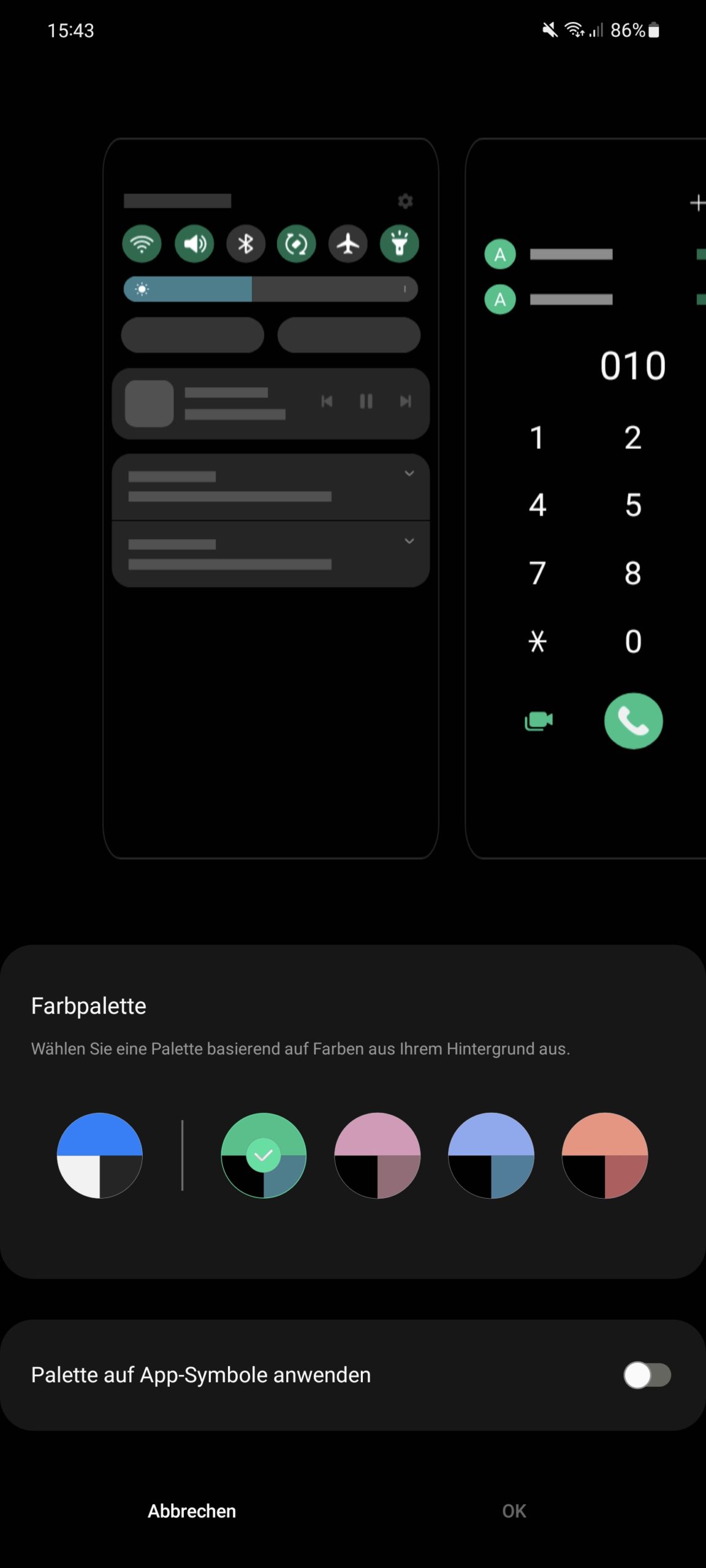Toggle Palette auf App-Symbole anwenden

point(647,1375)
